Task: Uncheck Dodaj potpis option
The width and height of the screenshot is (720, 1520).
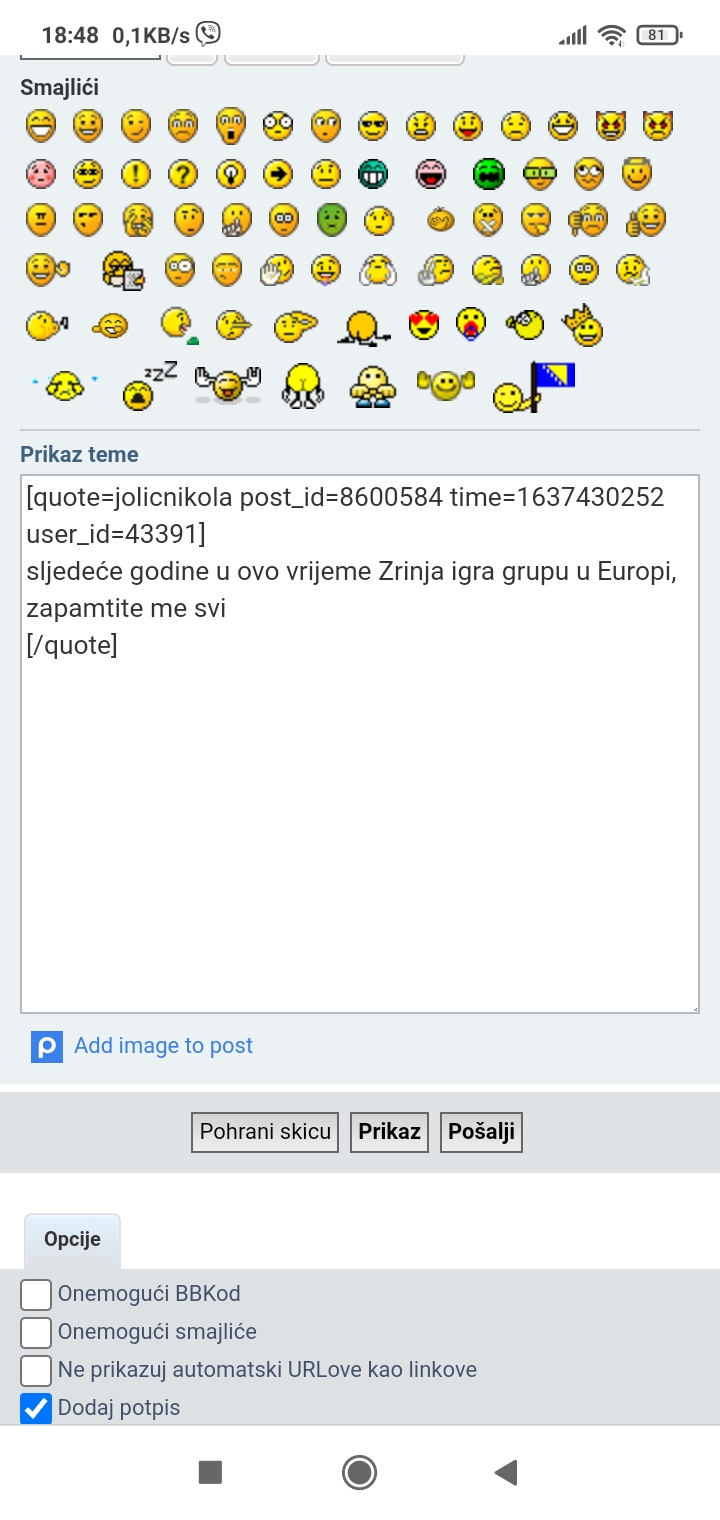Action: (x=36, y=1408)
